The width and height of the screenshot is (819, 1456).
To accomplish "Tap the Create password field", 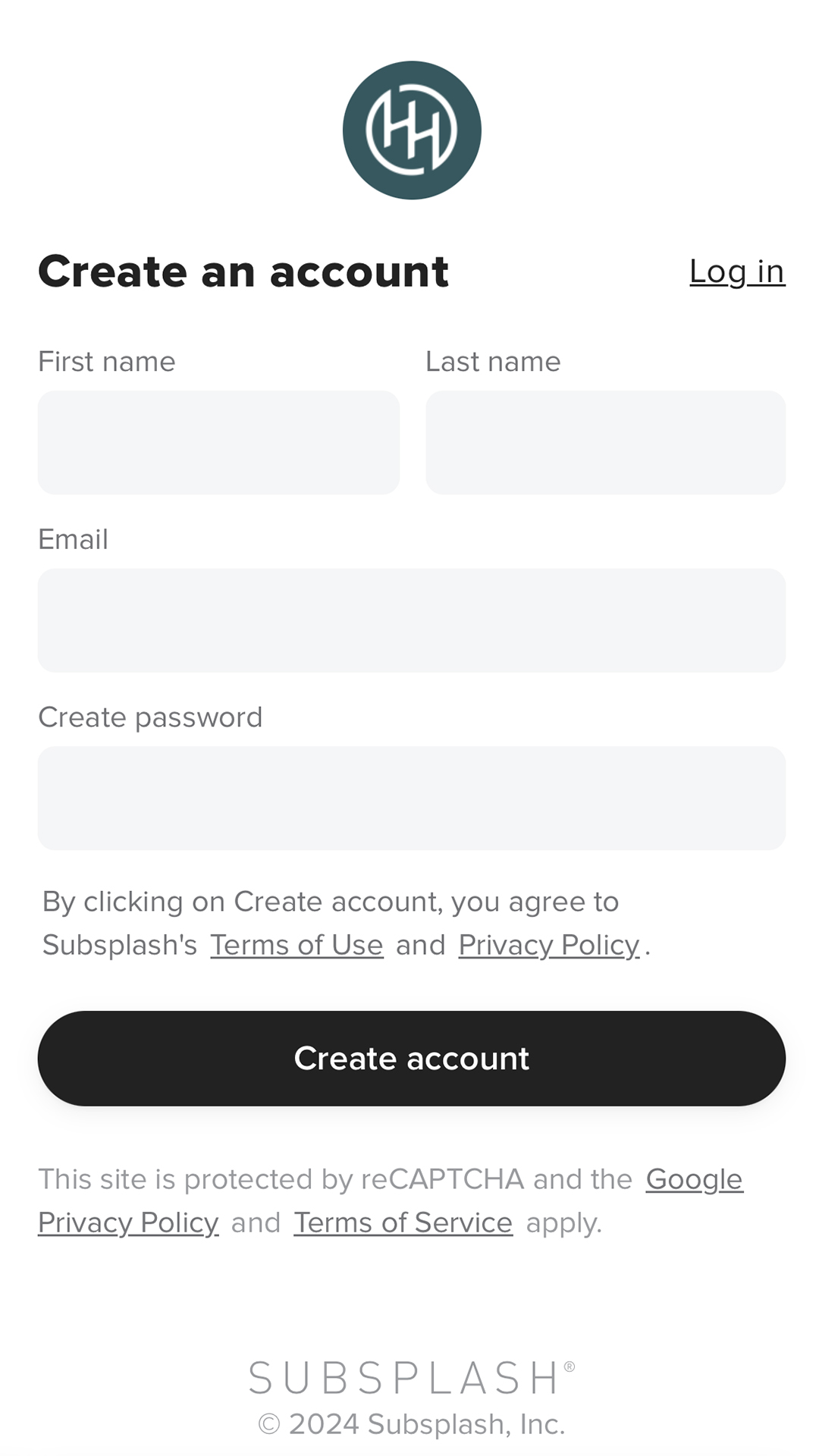I will pyautogui.click(x=411, y=798).
